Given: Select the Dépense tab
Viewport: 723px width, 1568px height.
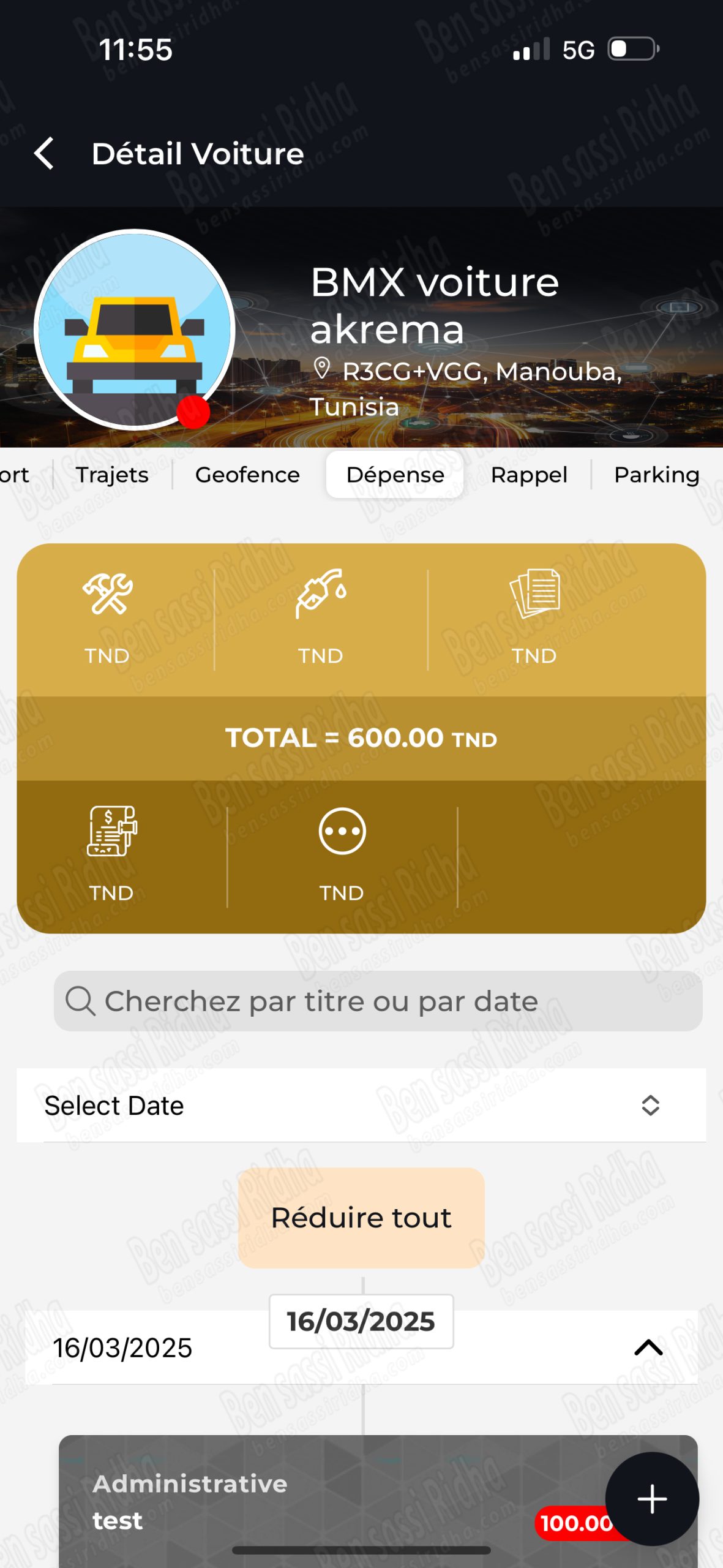Looking at the screenshot, I should tap(395, 475).
